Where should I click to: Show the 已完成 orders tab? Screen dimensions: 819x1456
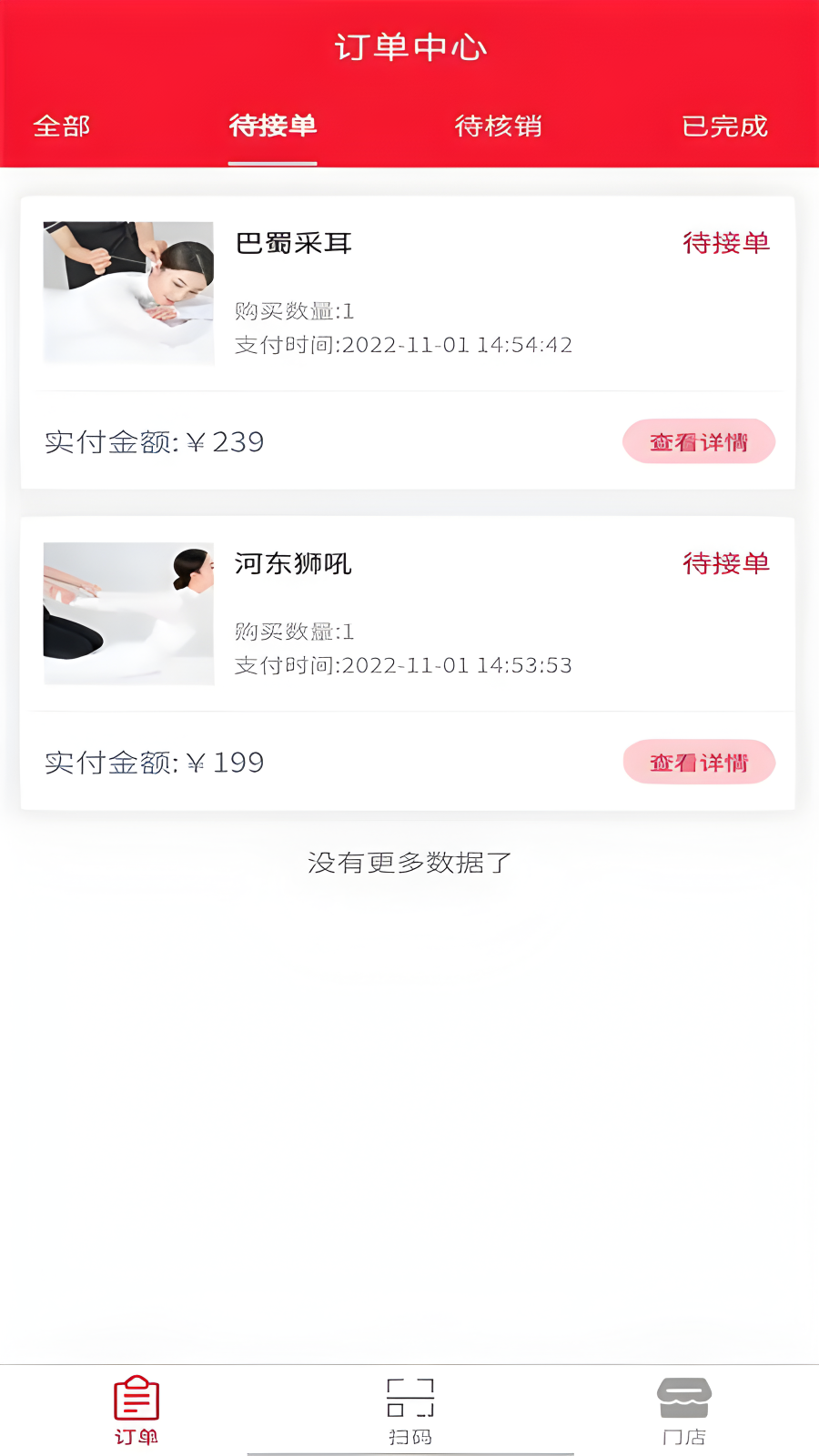coord(724,126)
